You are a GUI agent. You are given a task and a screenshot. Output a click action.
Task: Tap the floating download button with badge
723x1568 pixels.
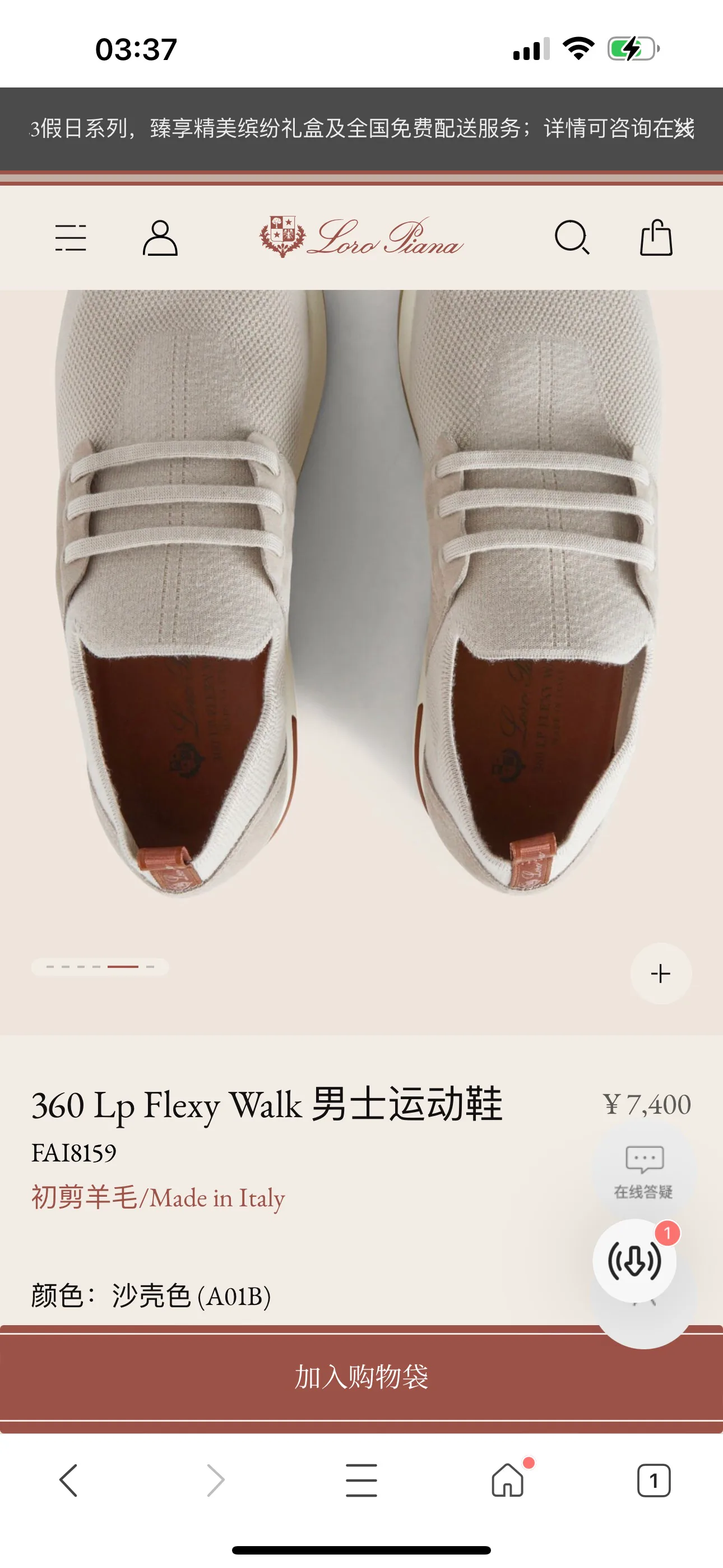pos(635,1261)
